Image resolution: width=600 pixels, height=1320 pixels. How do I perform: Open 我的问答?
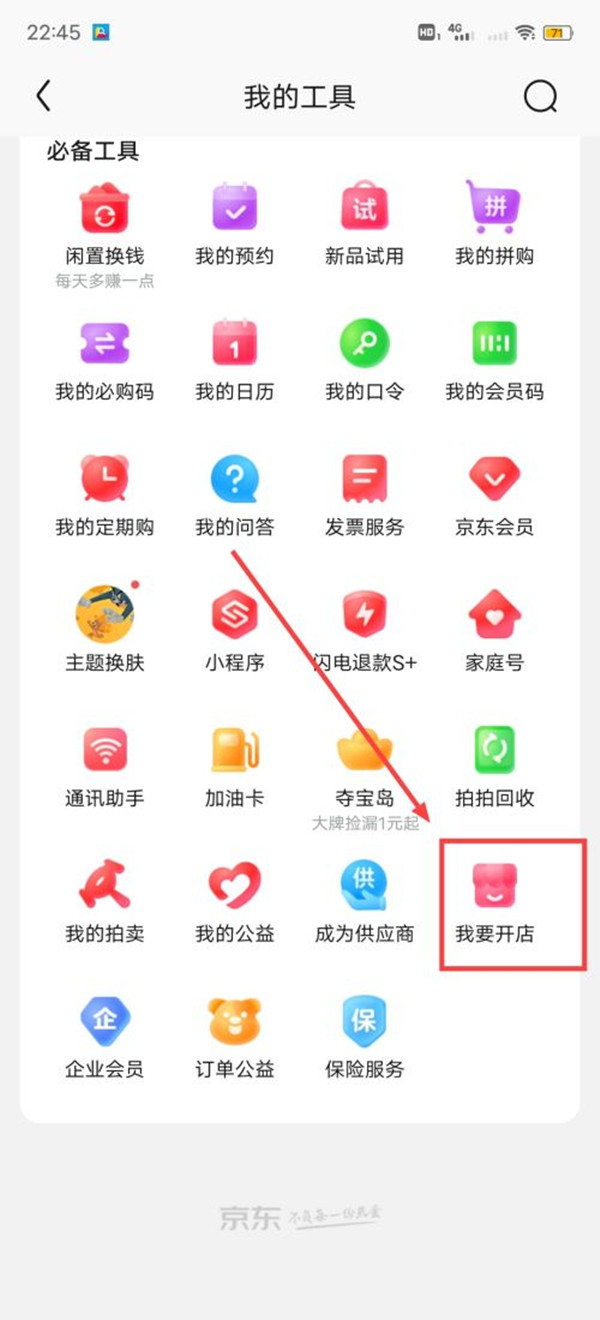(235, 495)
